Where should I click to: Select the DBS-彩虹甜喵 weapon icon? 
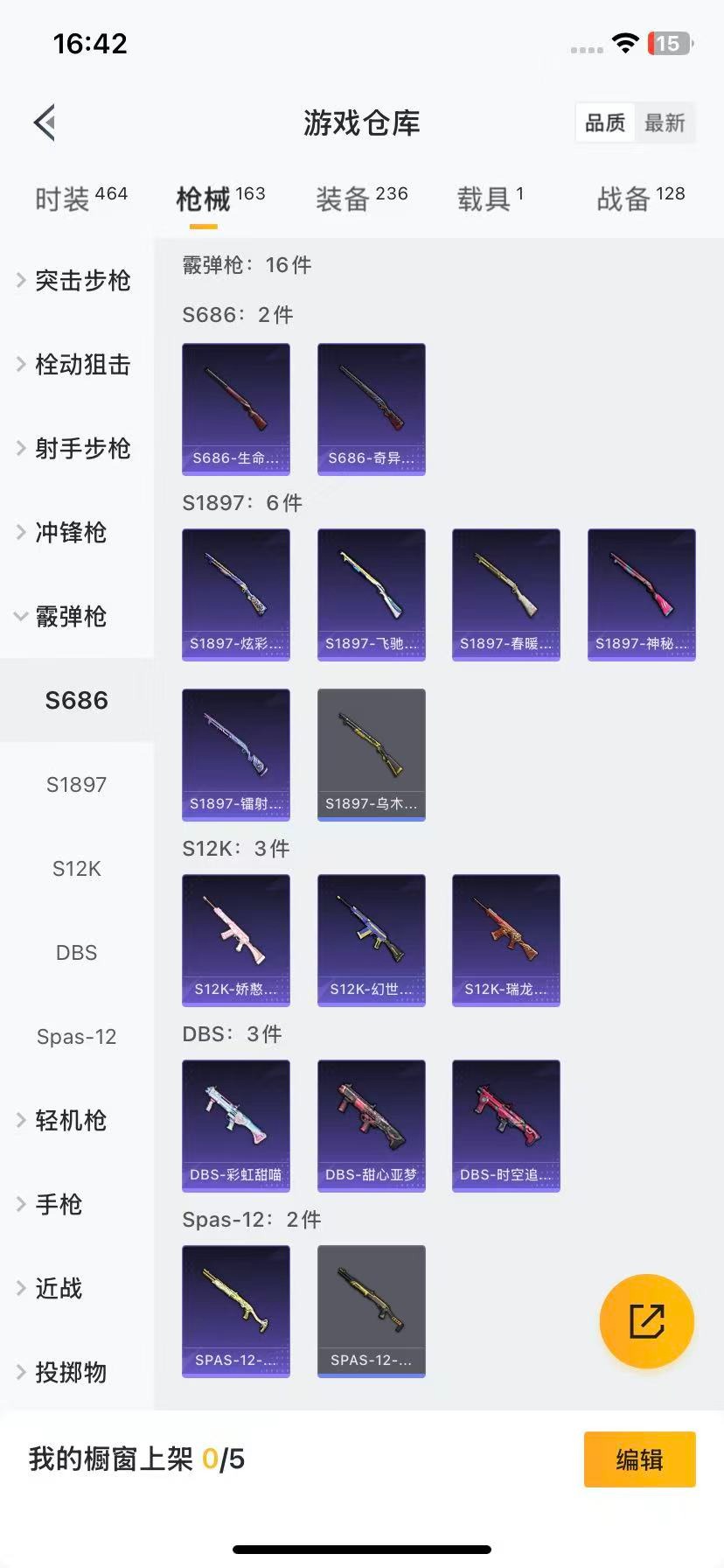coord(235,1126)
